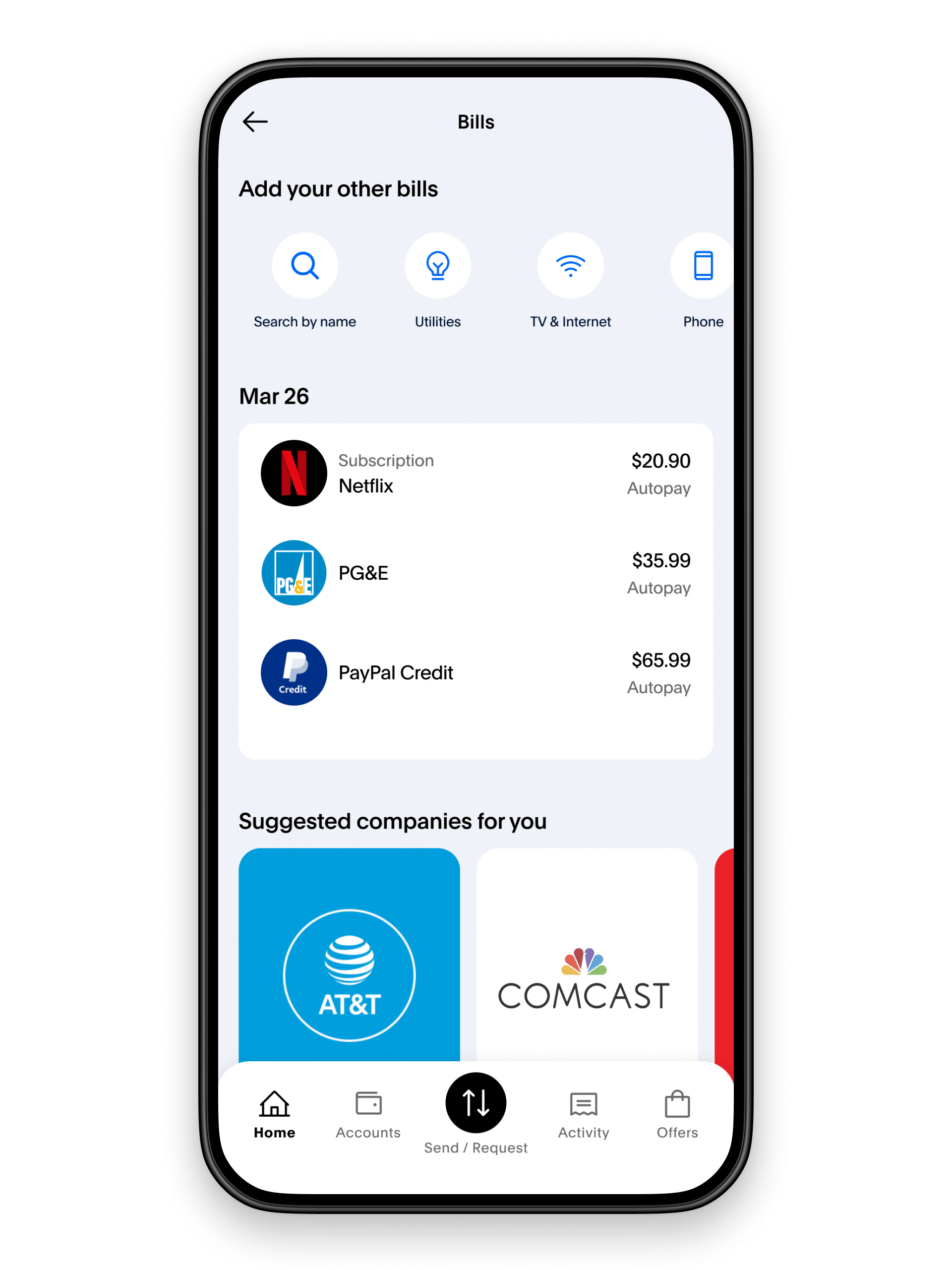
Task: Switch to the Accounts tab
Action: click(368, 1115)
